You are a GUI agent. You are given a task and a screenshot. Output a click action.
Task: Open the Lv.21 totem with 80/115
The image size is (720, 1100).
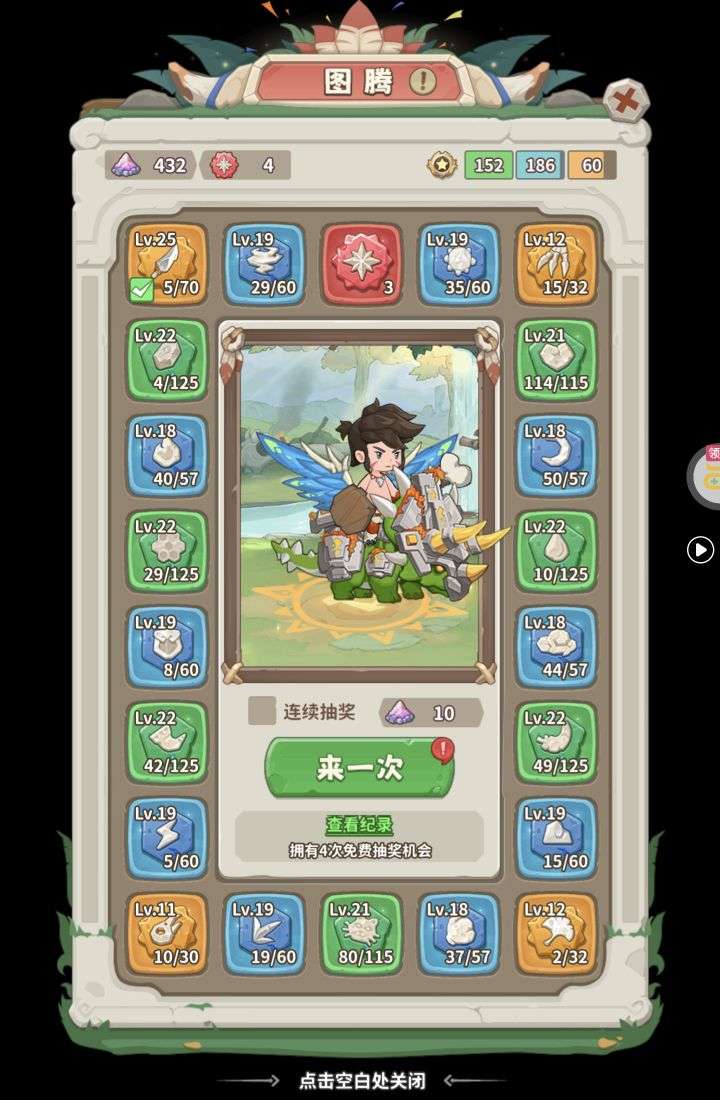pos(361,933)
